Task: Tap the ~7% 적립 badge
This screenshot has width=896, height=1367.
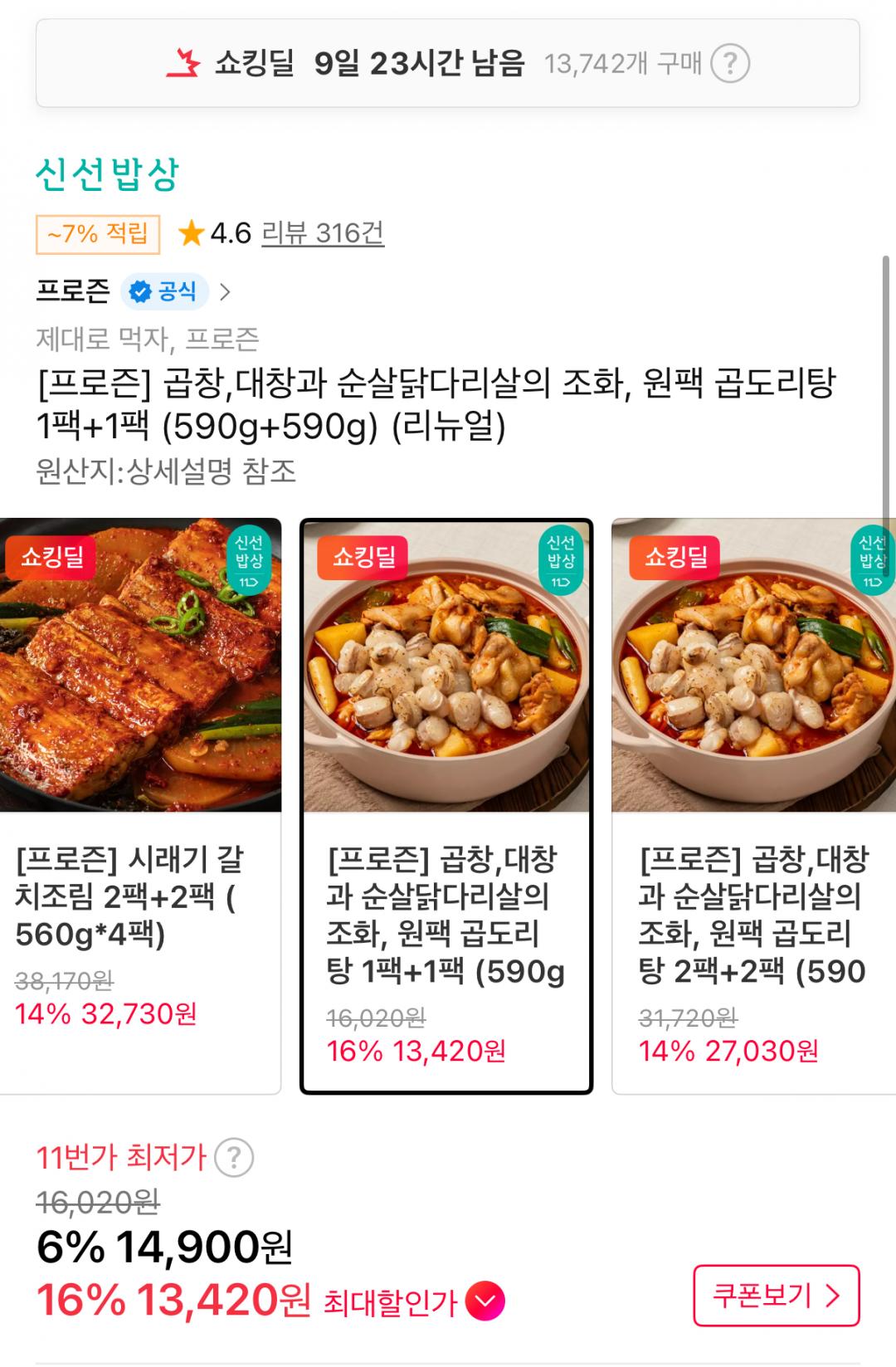Action: [x=98, y=234]
